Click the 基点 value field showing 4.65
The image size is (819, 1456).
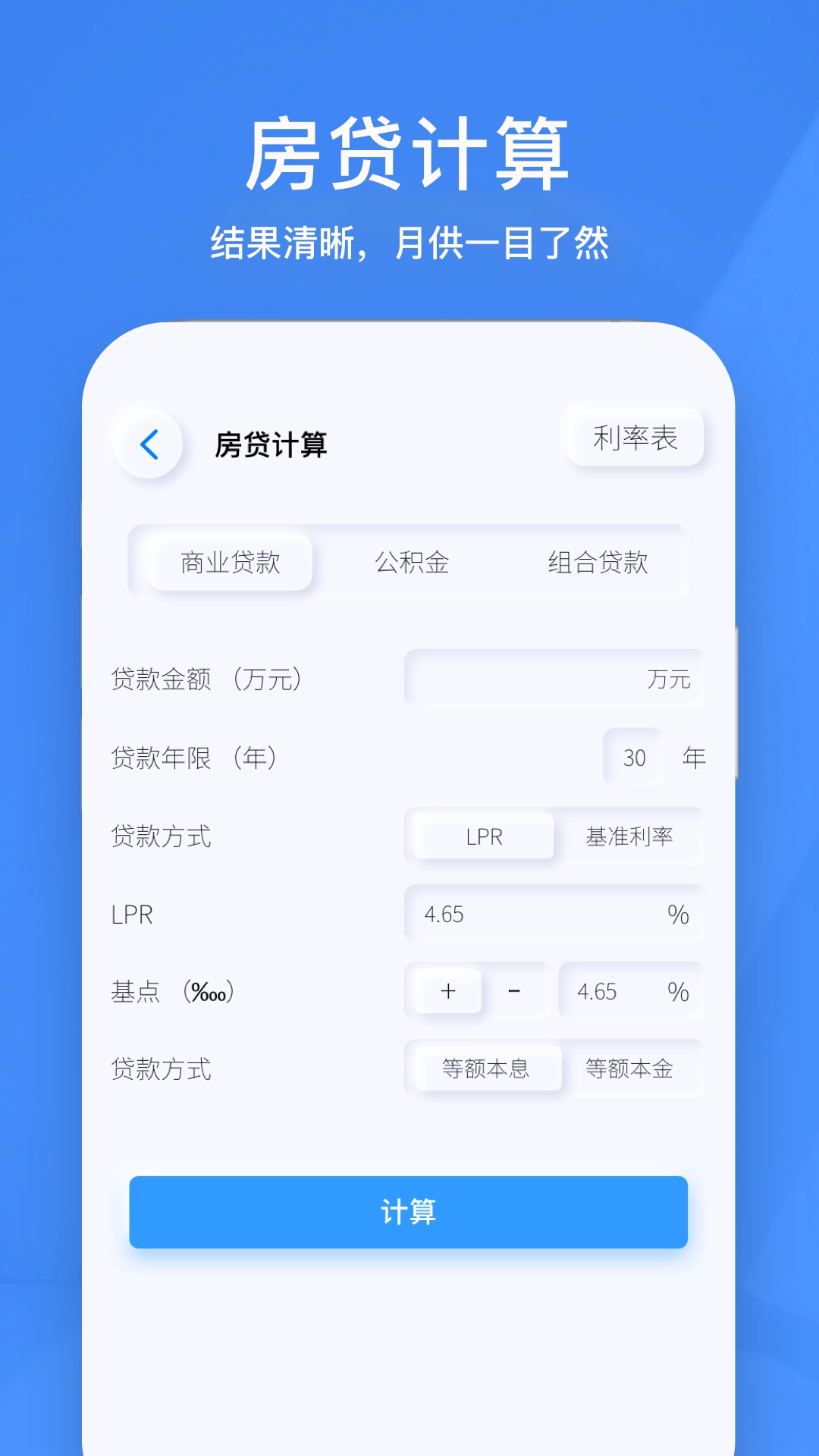pos(599,991)
